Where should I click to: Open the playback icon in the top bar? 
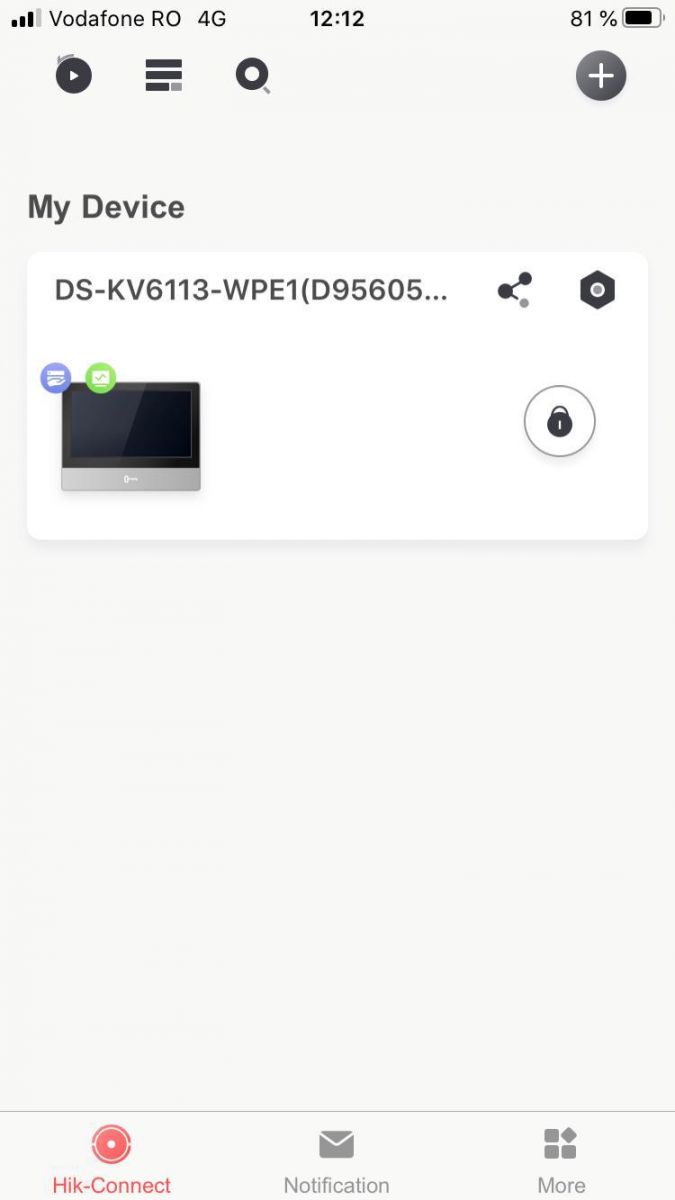pyautogui.click(x=74, y=75)
